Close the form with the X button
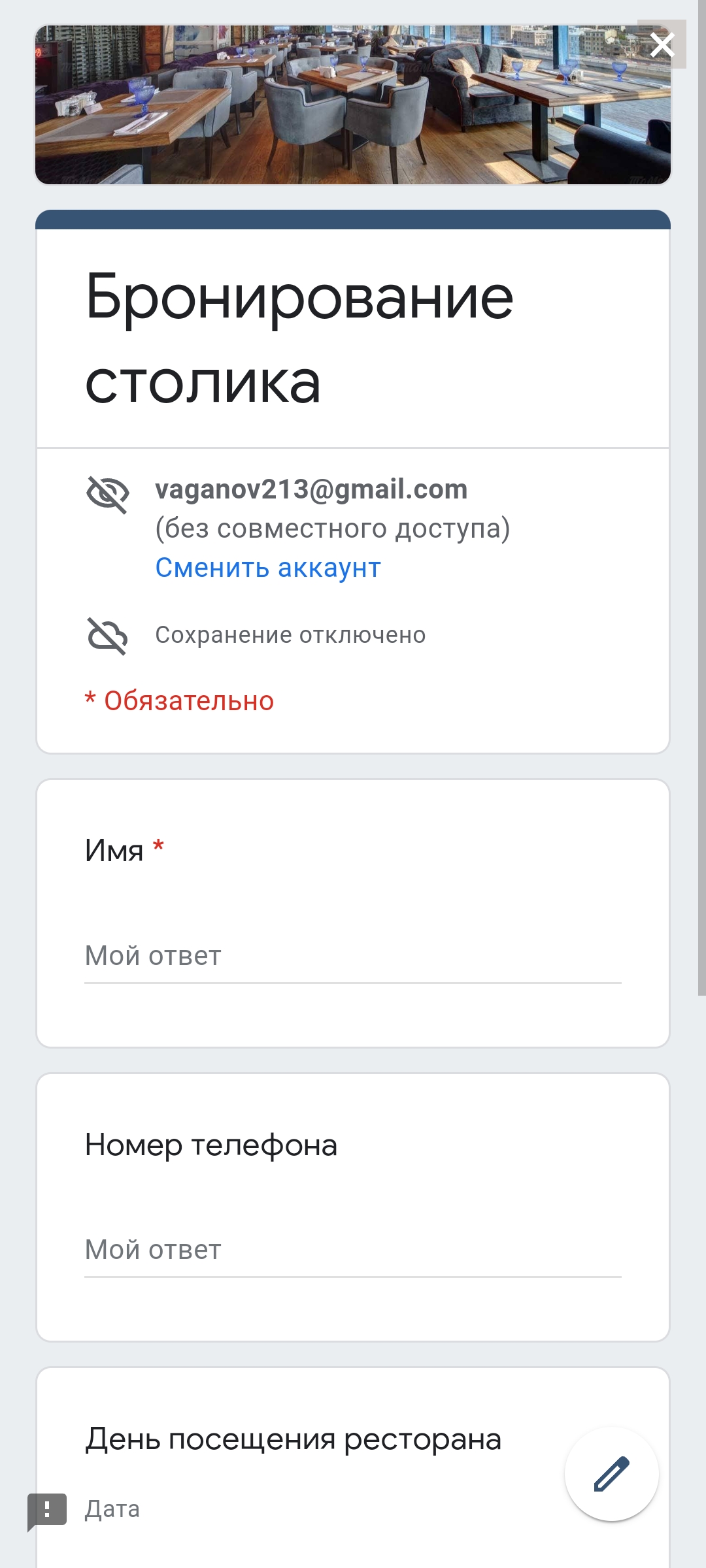706x1568 pixels. (x=662, y=44)
